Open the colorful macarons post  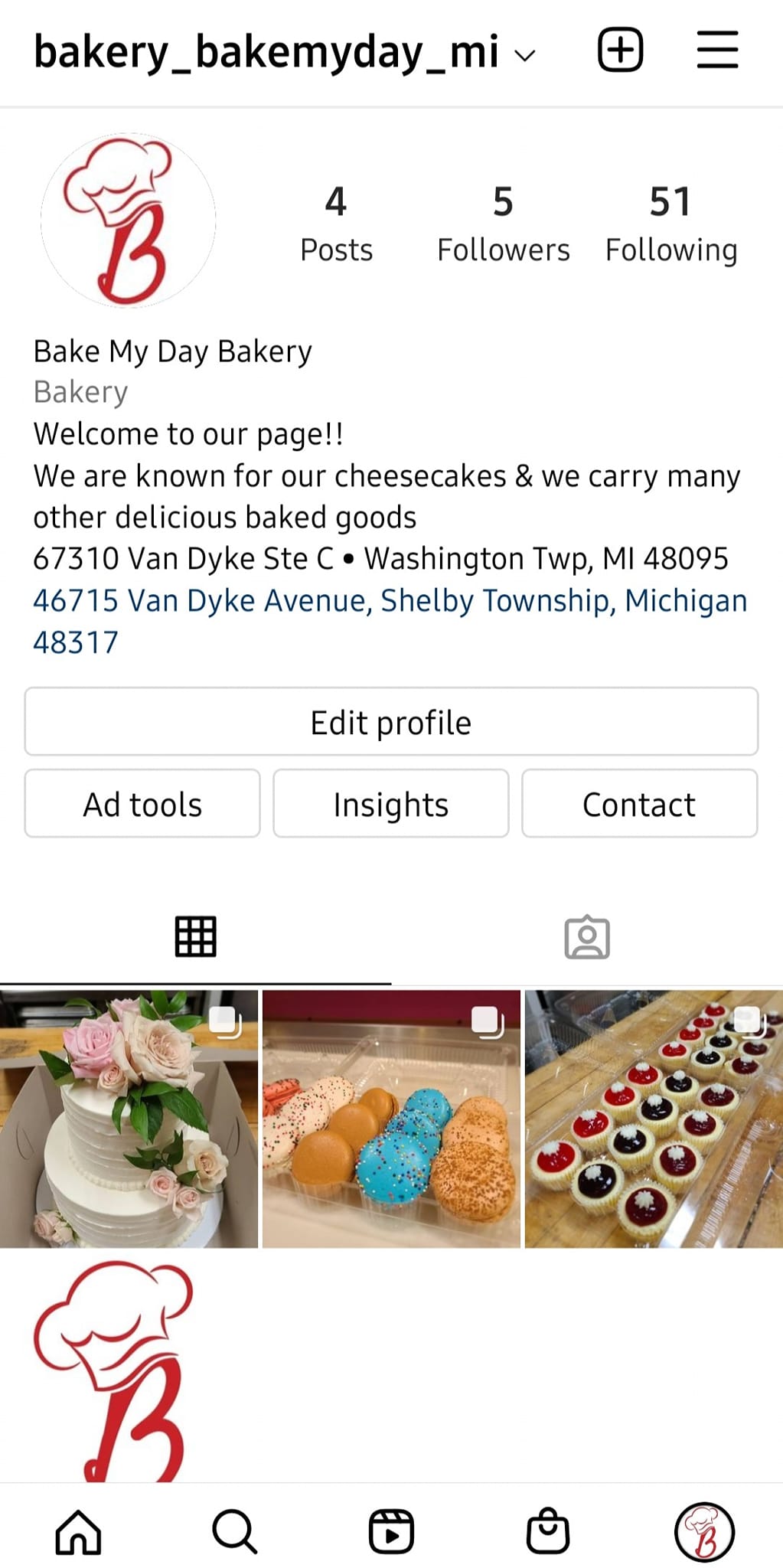coord(391,1119)
